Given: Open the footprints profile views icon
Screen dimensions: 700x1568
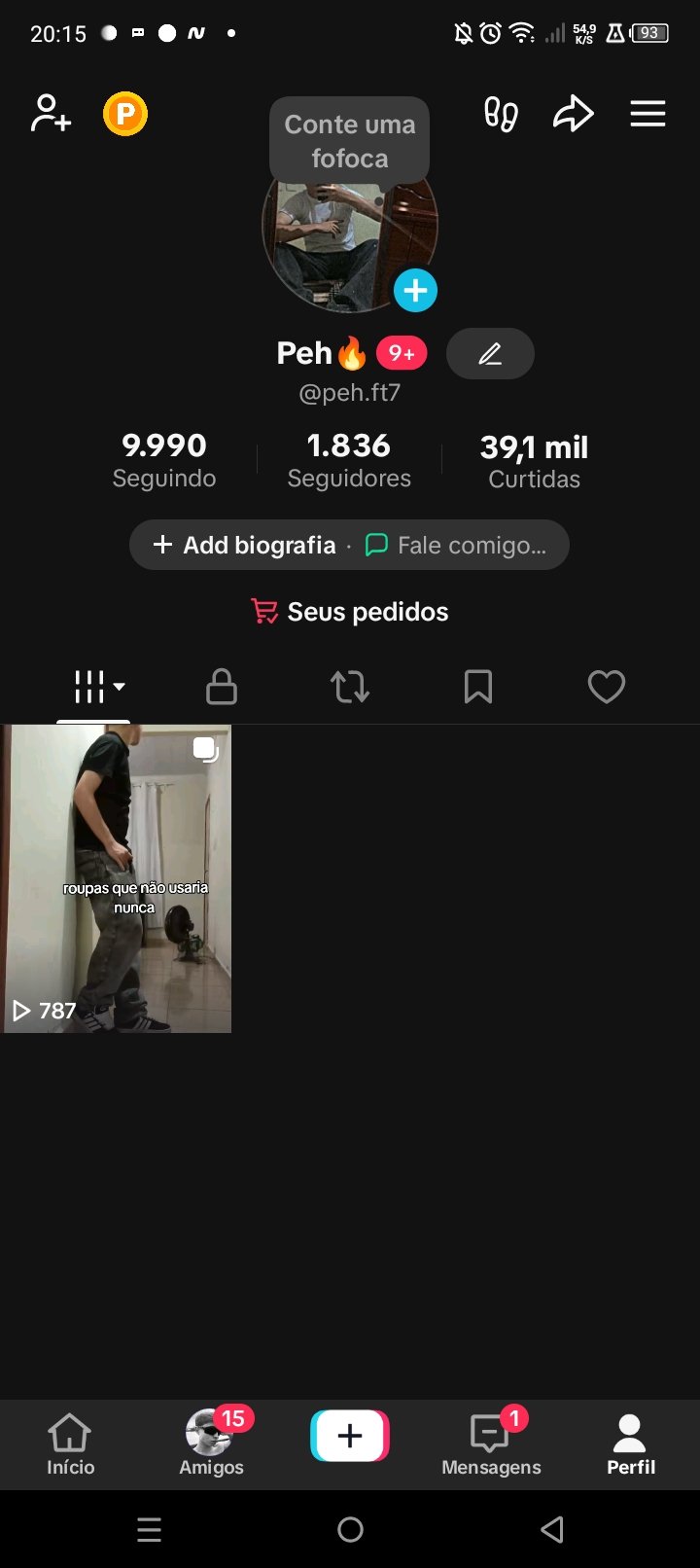Looking at the screenshot, I should [501, 114].
